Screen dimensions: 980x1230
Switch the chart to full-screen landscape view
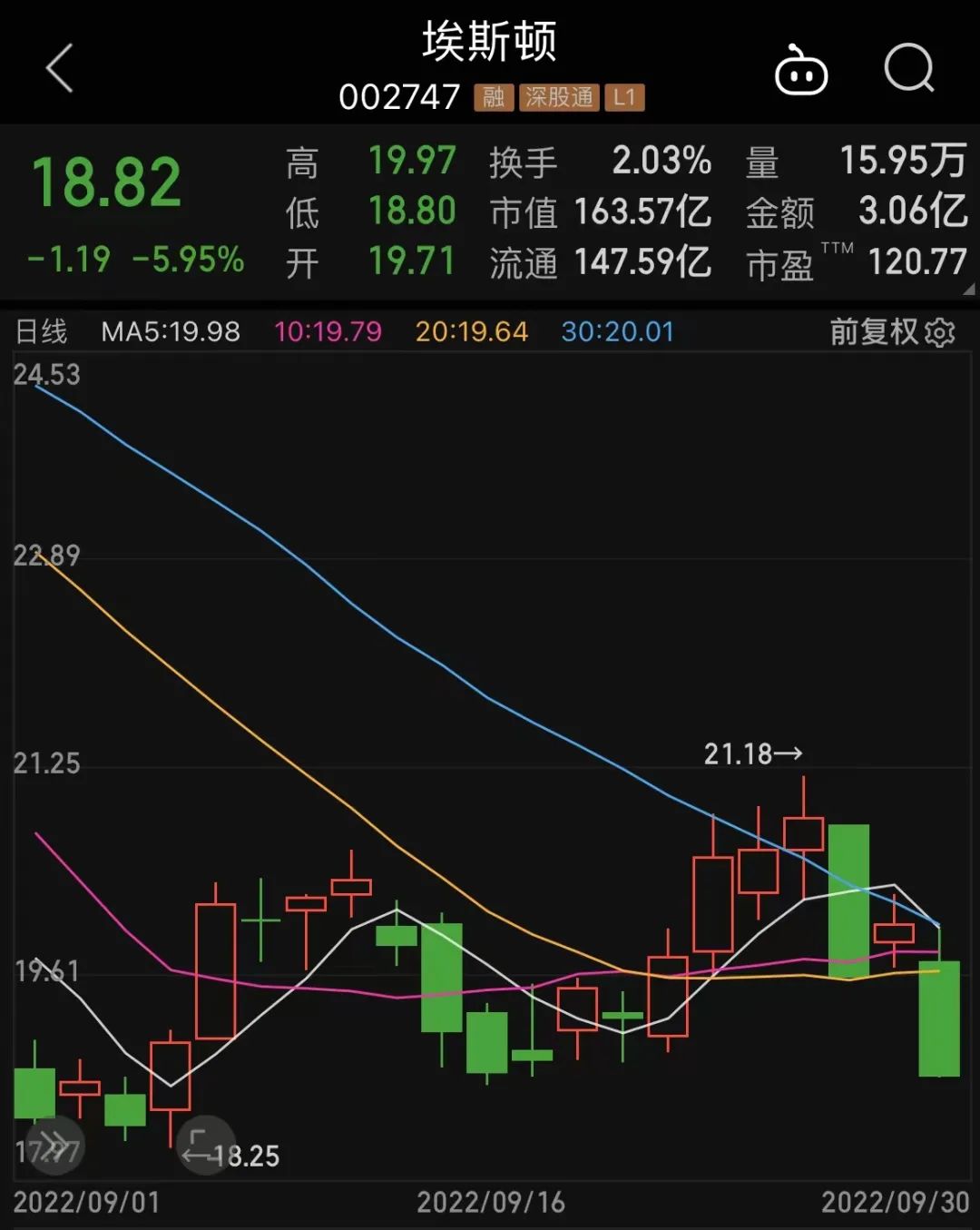(x=205, y=1145)
